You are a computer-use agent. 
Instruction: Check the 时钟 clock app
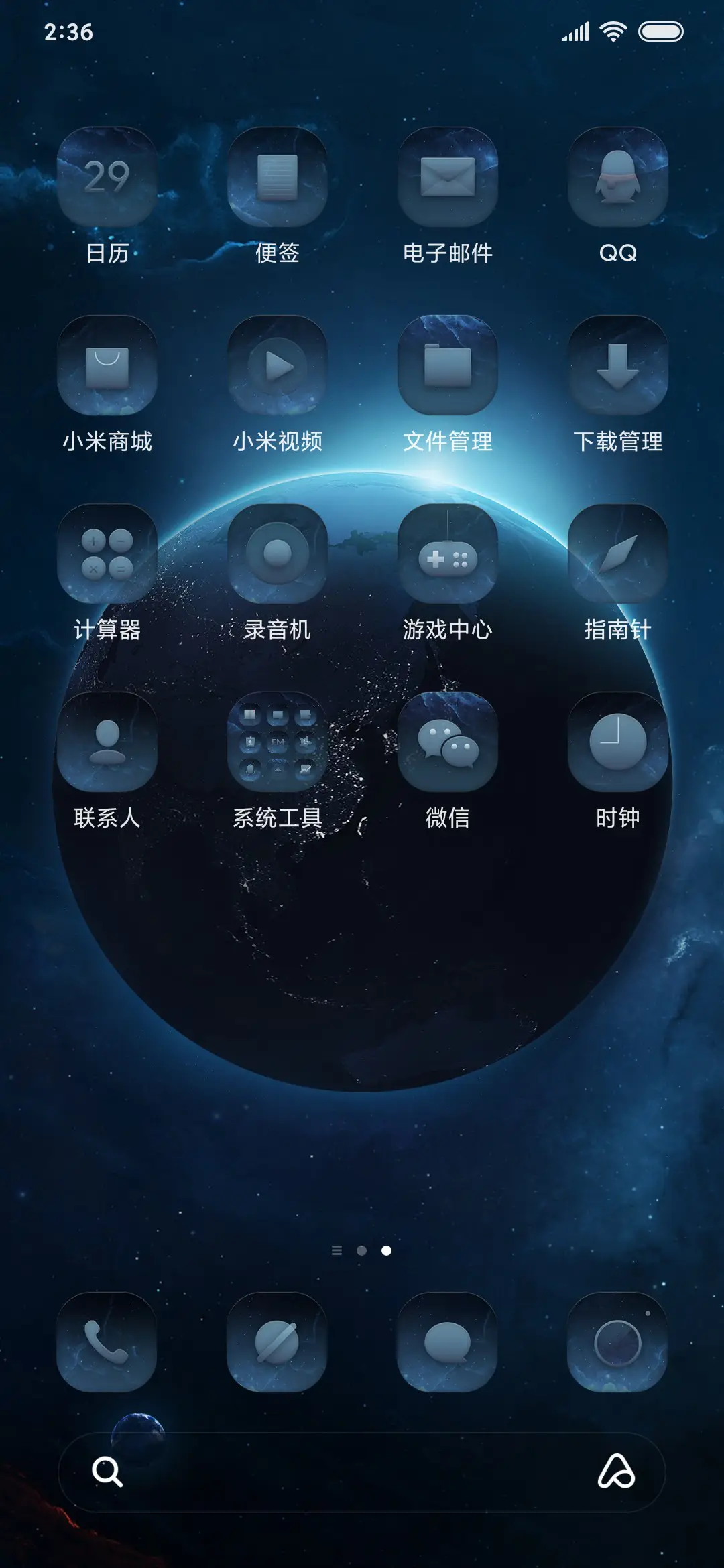616,742
